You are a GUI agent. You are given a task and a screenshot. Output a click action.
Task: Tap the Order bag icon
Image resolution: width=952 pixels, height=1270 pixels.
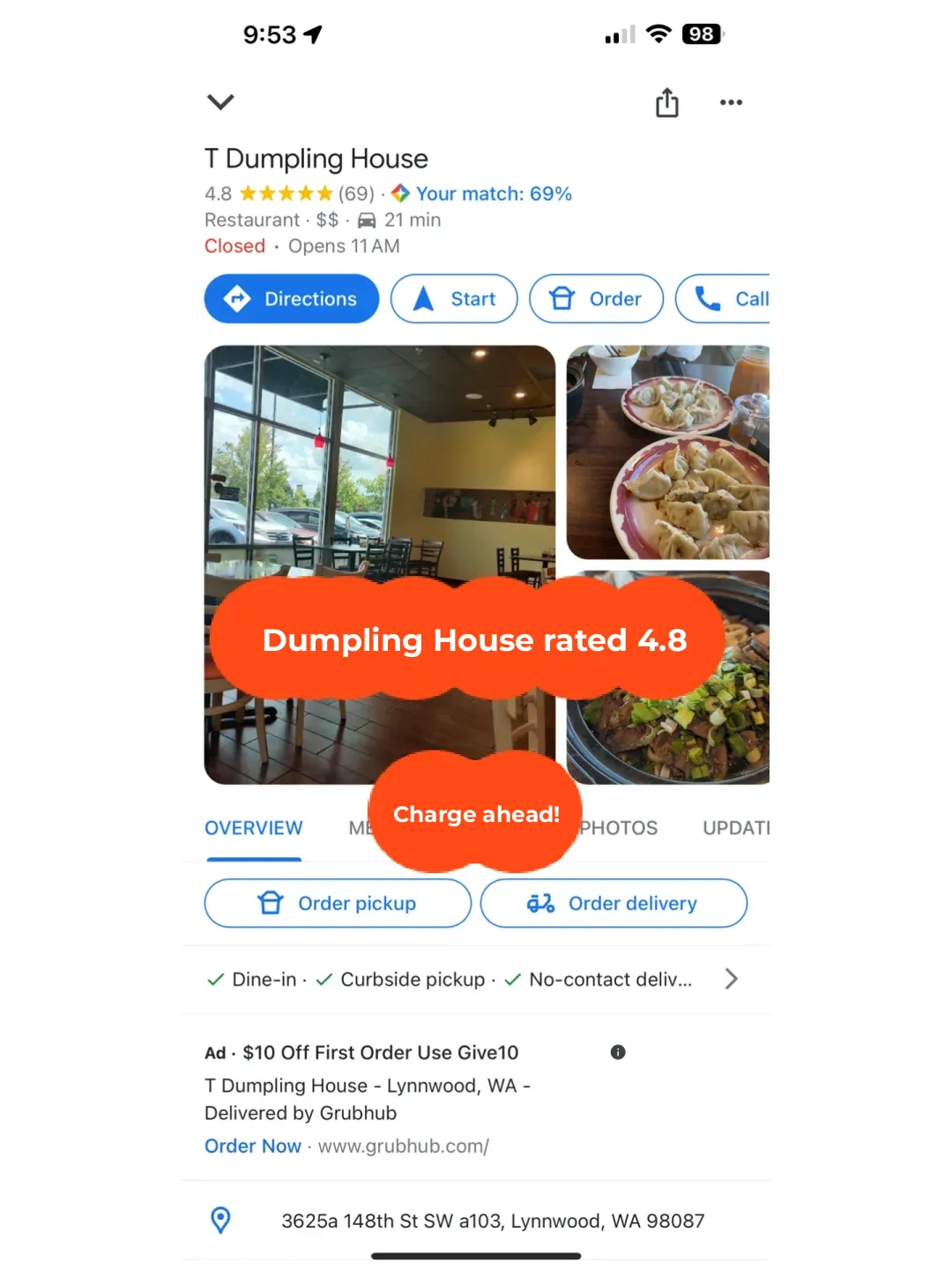563,298
